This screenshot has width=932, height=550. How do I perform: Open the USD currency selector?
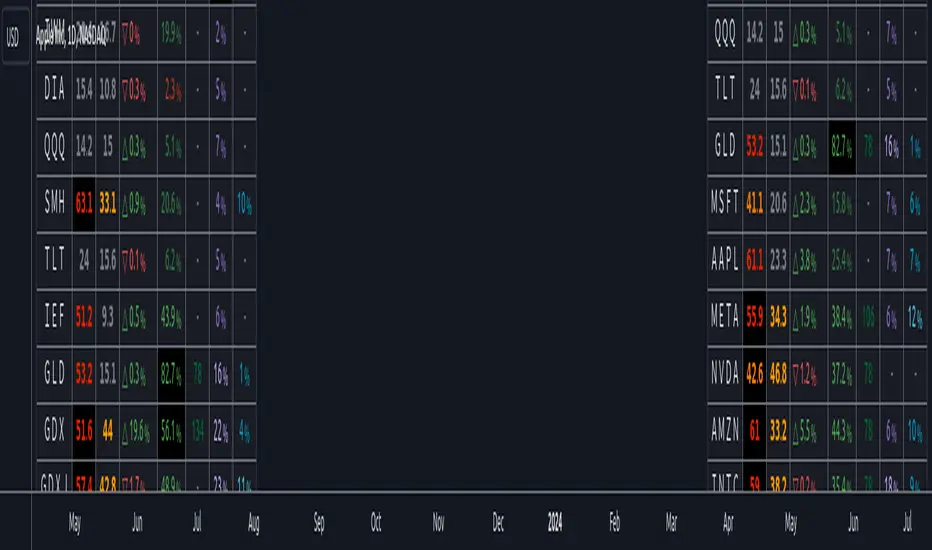coord(14,38)
